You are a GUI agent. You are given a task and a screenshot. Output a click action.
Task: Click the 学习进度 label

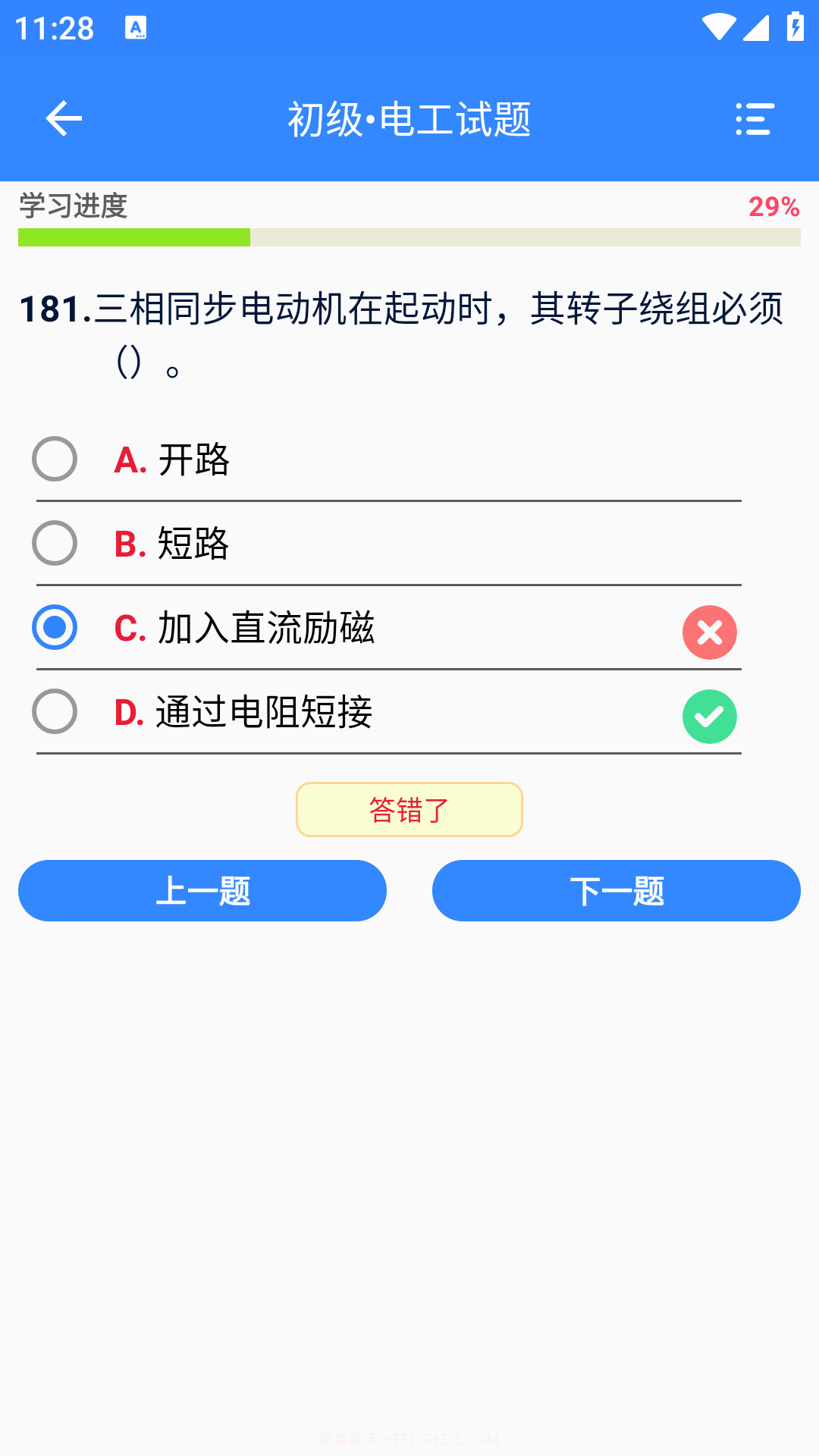point(74,204)
